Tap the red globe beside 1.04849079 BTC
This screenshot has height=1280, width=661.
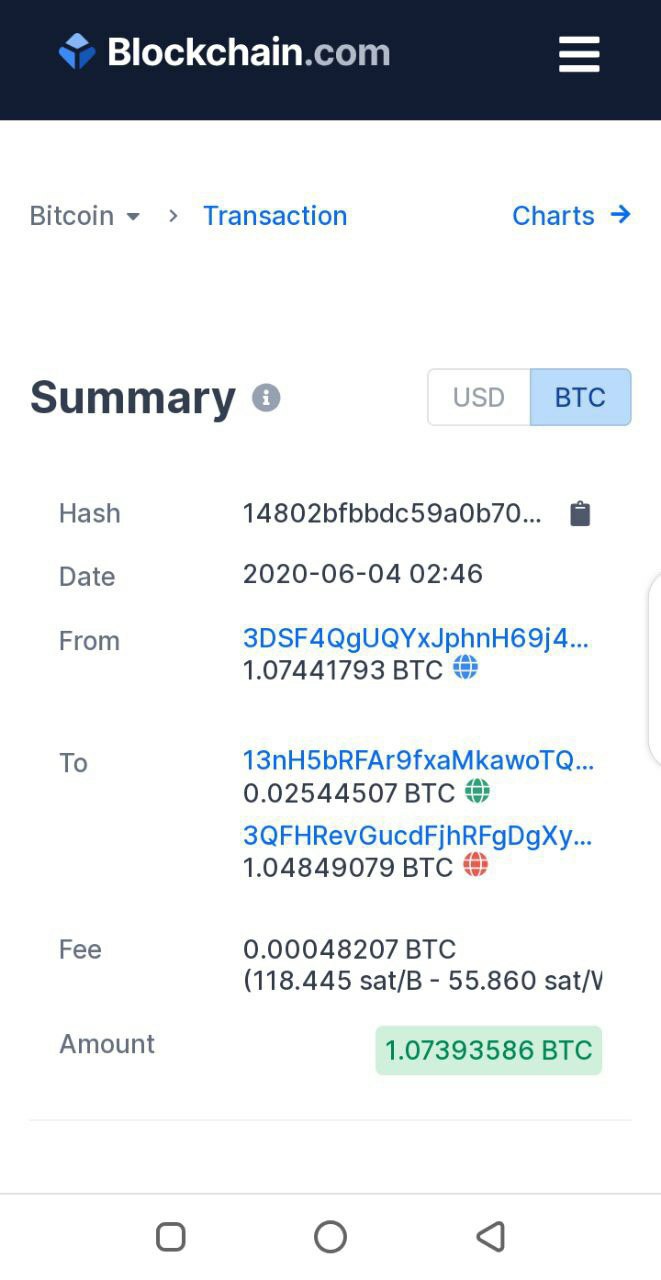pyautogui.click(x=476, y=866)
